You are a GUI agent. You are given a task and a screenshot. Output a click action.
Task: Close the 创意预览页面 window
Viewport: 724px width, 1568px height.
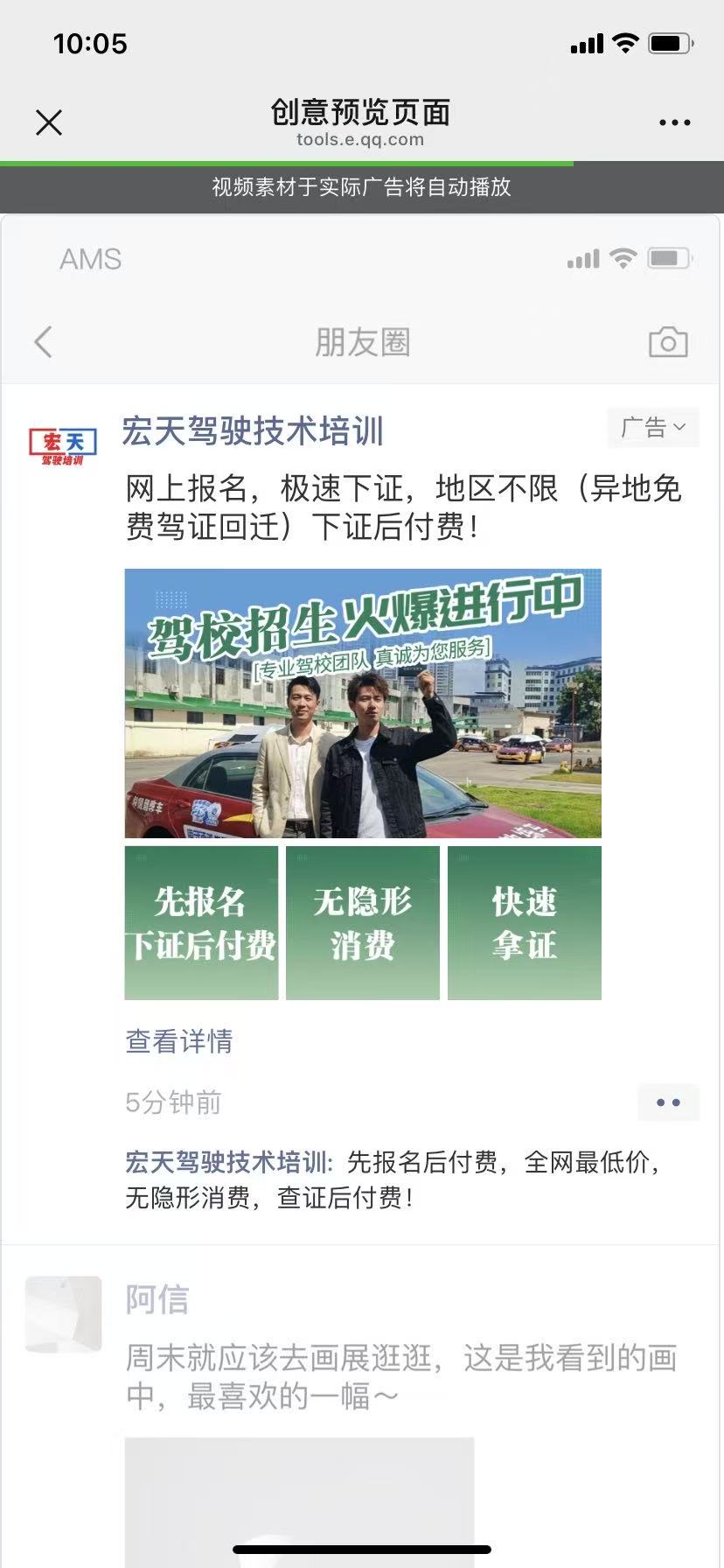click(x=49, y=122)
